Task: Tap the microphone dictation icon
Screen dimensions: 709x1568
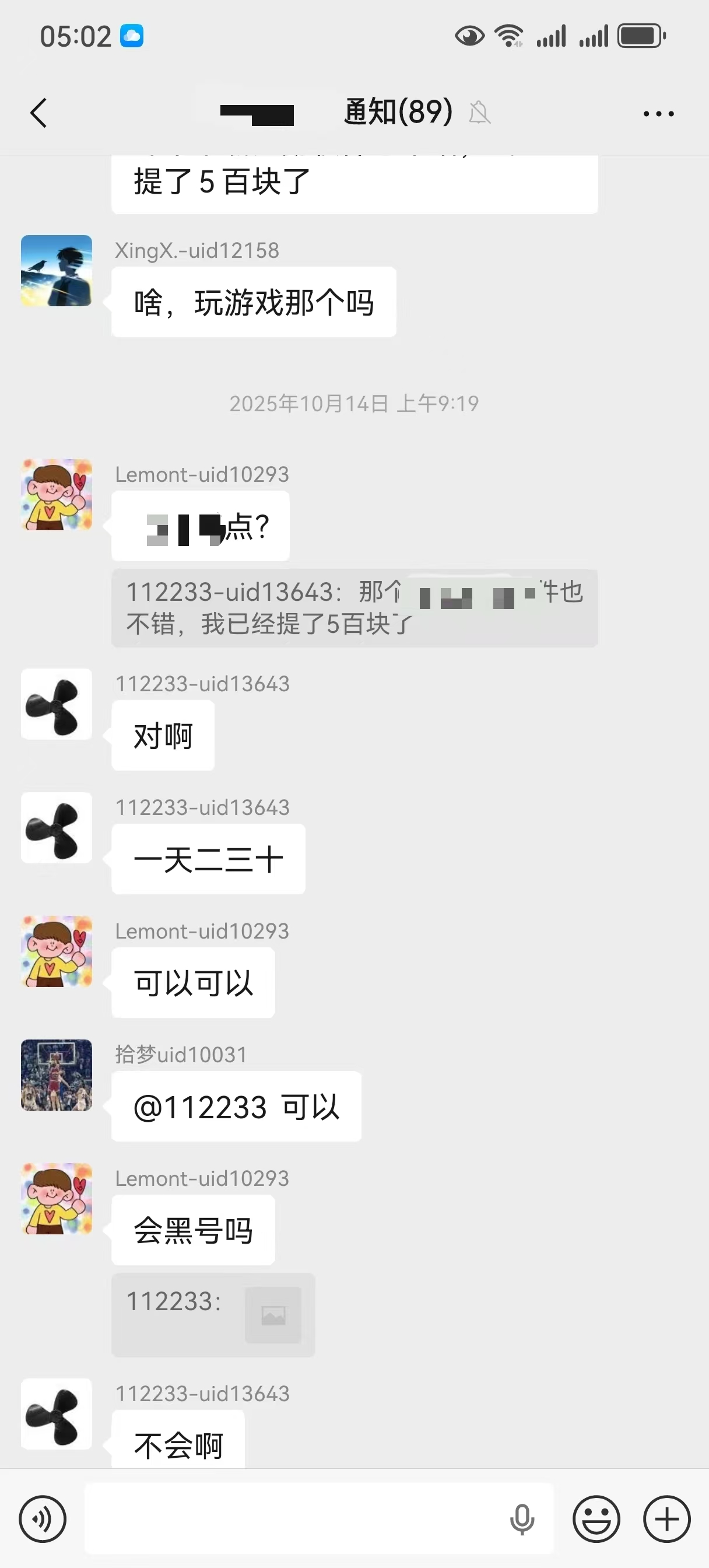Action: (522, 1520)
